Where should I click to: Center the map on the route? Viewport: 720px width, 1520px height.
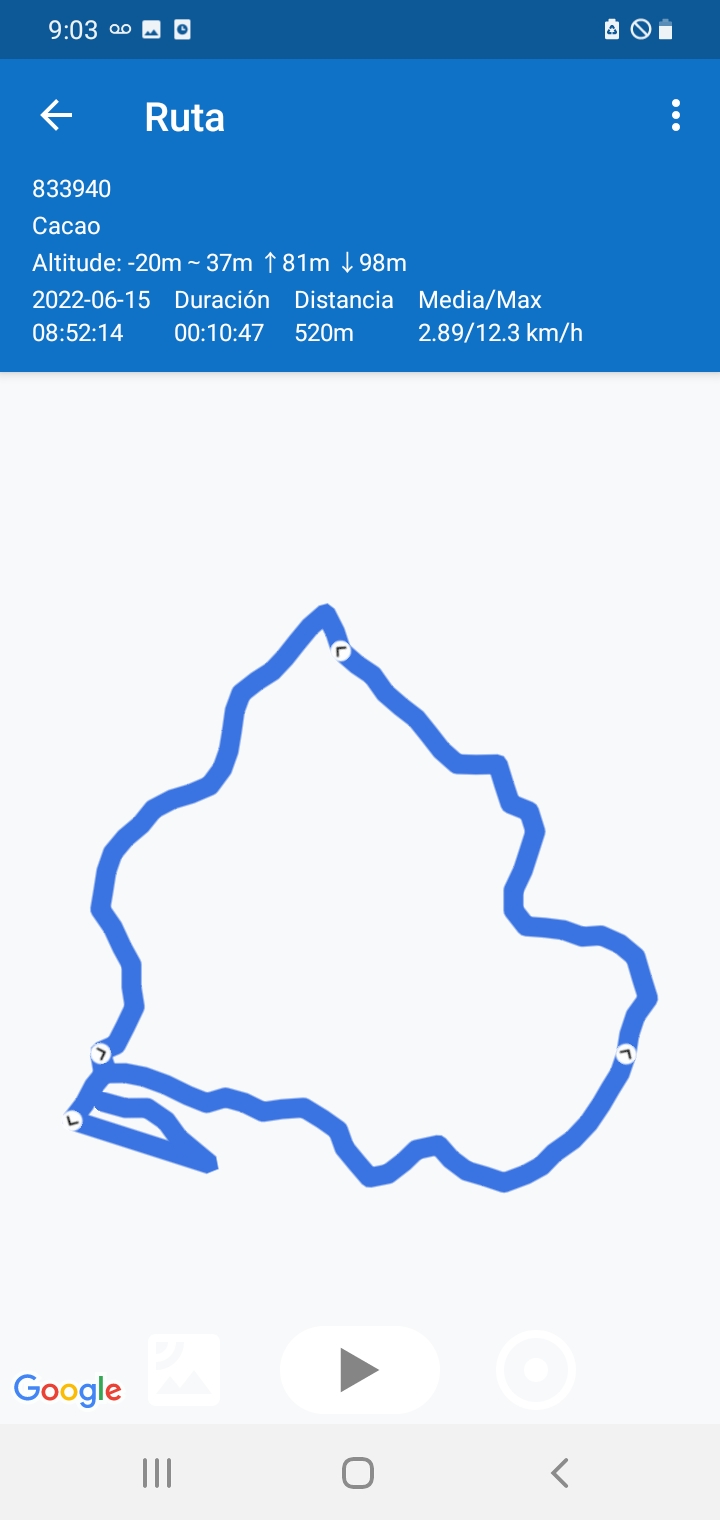pyautogui.click(x=536, y=1369)
